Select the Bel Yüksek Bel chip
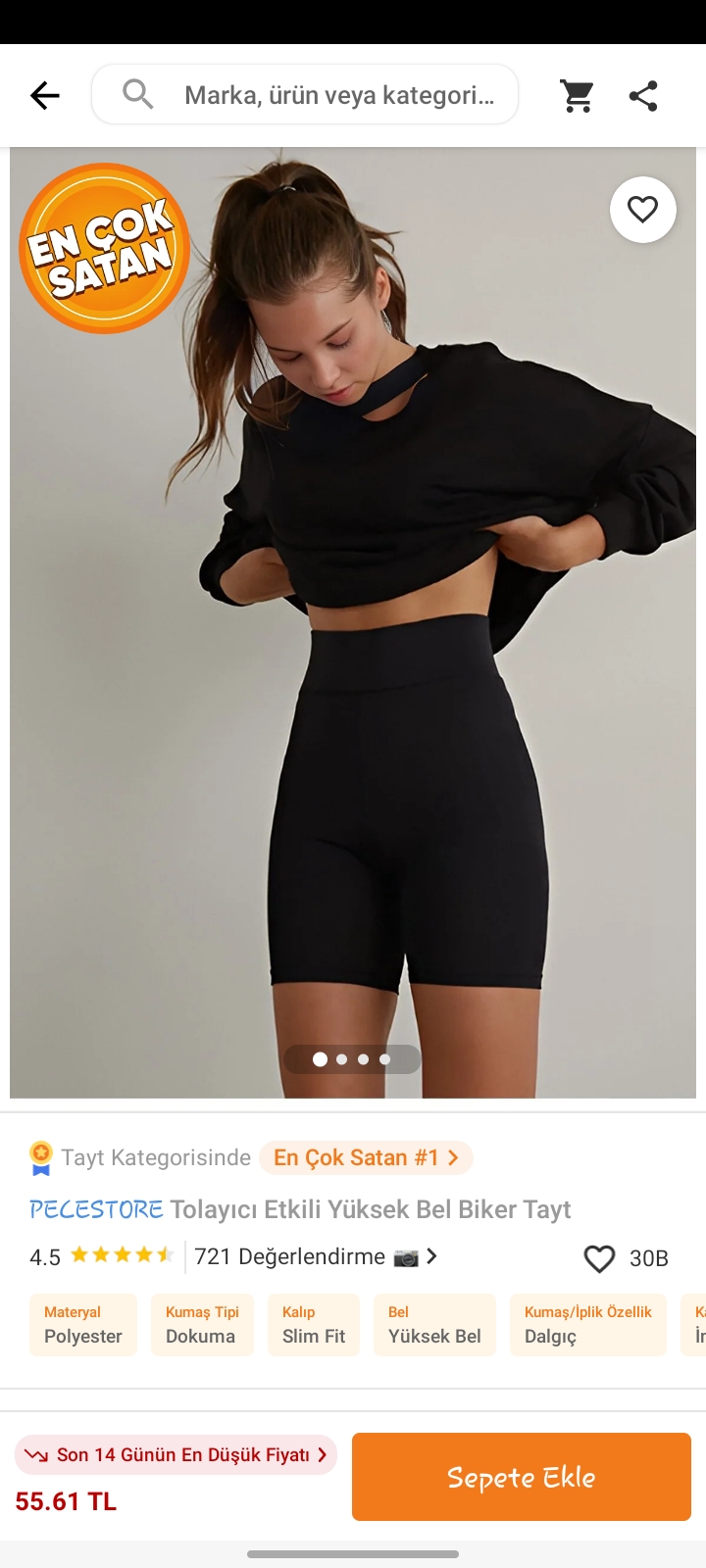 (x=434, y=1325)
